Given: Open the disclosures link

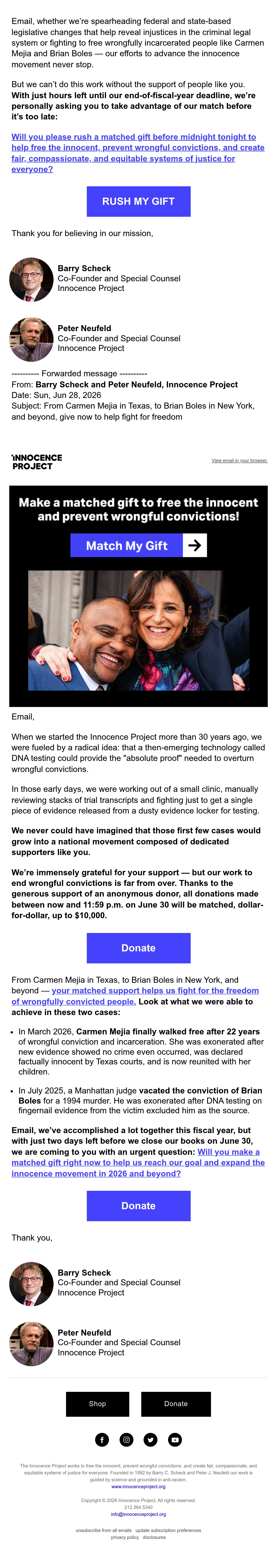Looking at the screenshot, I should [x=154, y=1538].
